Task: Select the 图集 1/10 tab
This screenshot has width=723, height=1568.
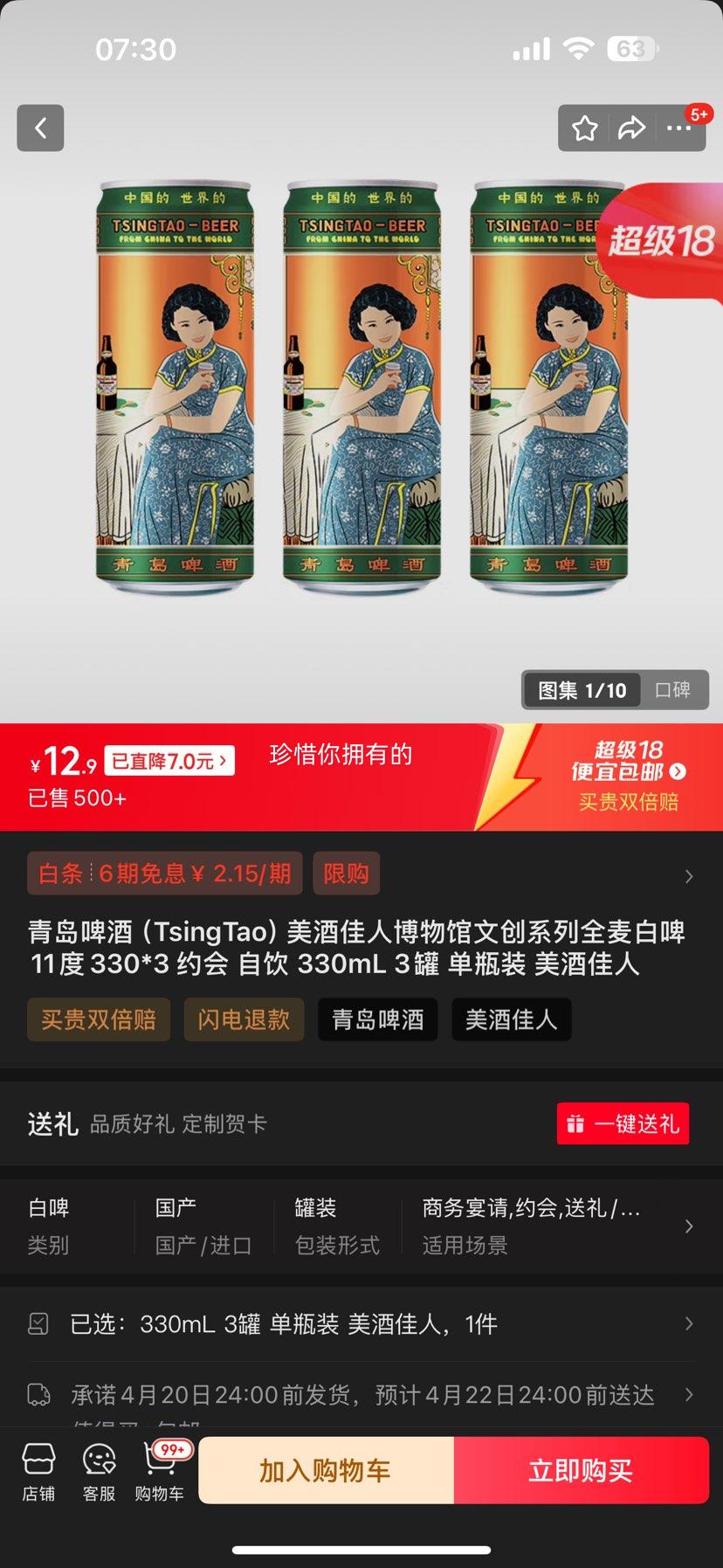Action: tap(582, 689)
